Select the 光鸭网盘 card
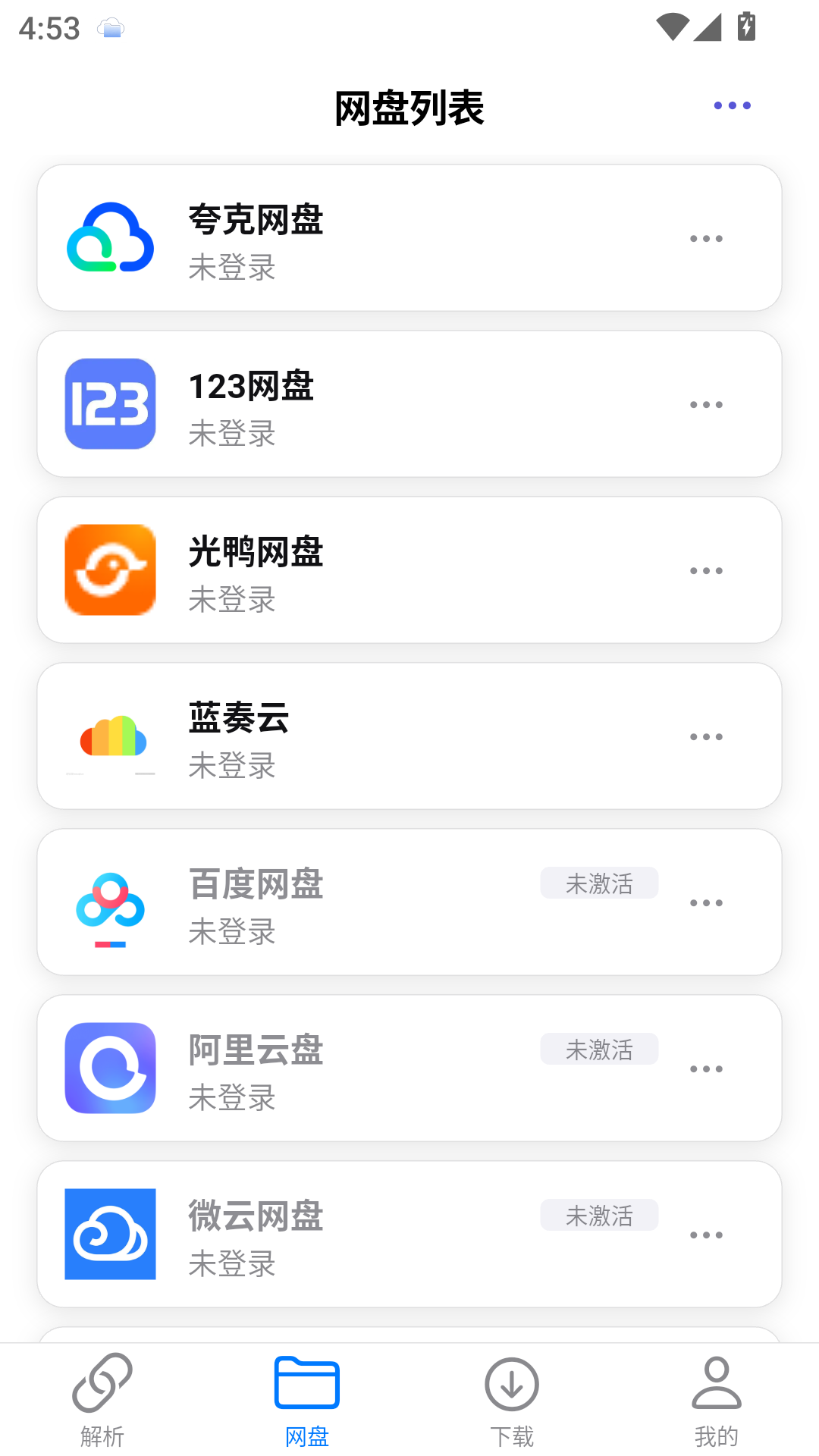The height and width of the screenshot is (1456, 819). [409, 570]
